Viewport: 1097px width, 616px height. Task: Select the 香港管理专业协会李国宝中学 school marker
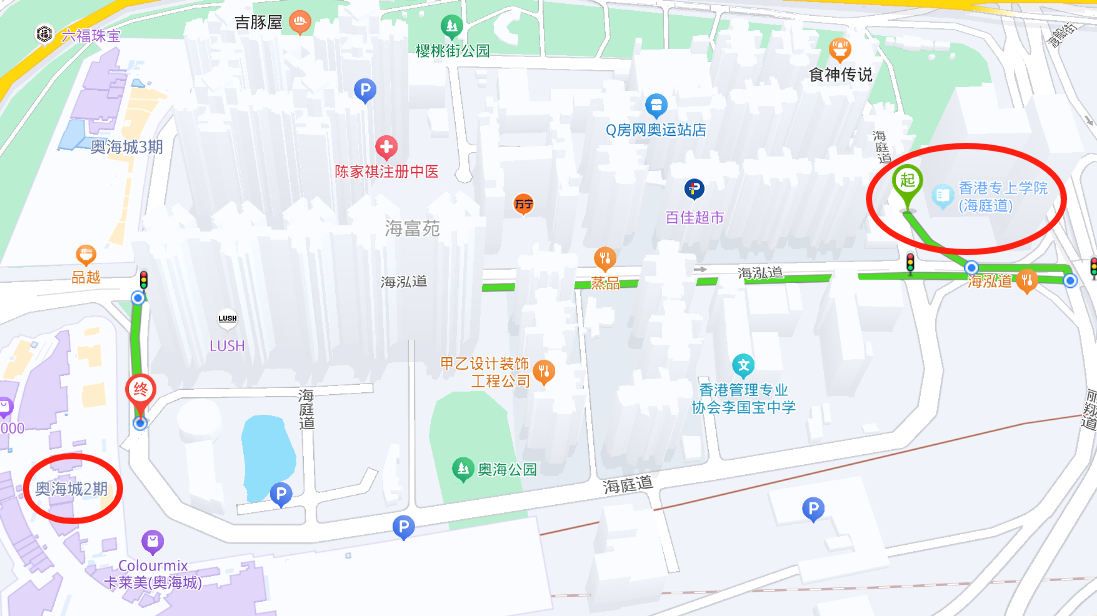click(x=743, y=365)
